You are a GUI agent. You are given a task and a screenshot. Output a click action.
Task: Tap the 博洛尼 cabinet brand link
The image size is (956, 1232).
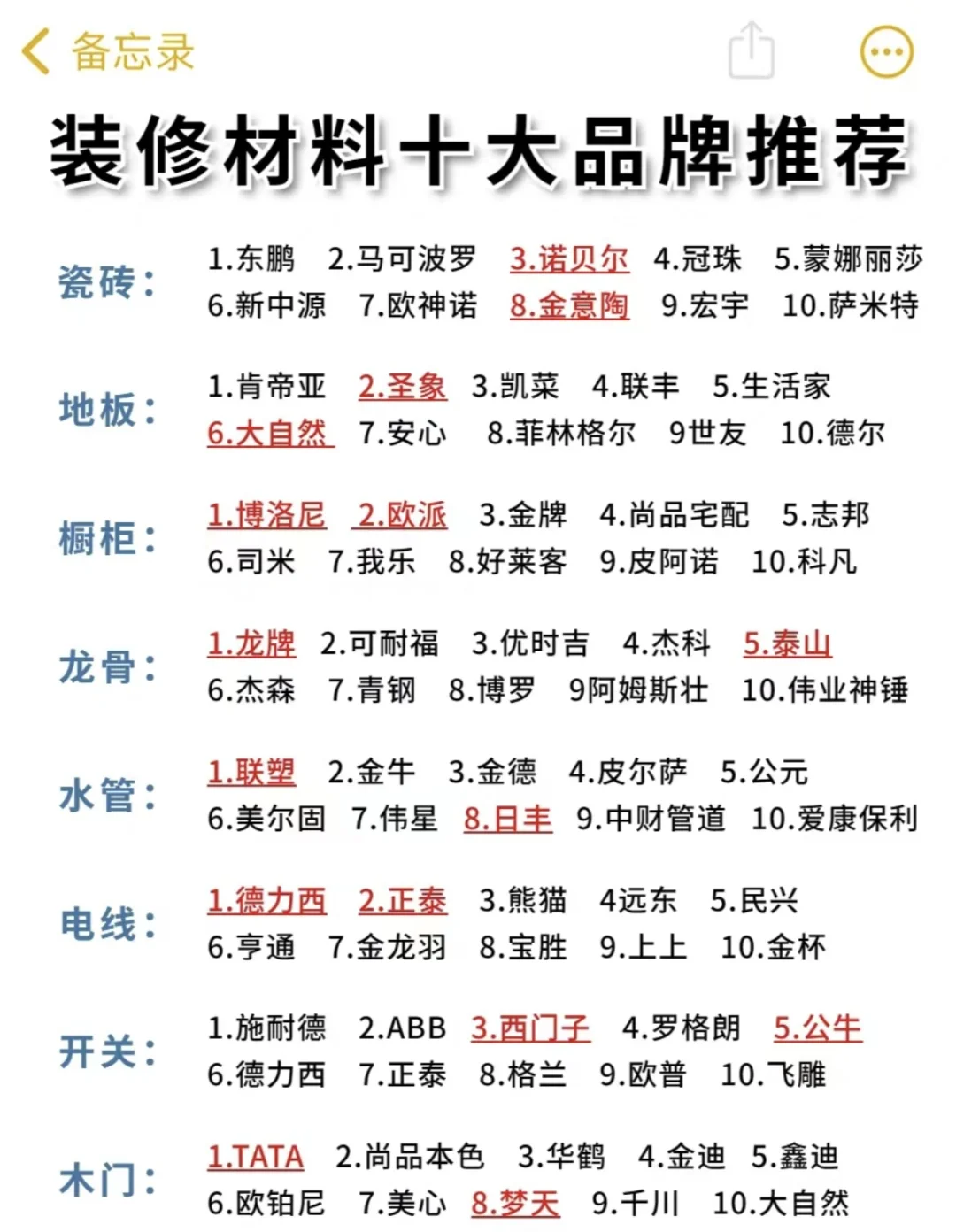tap(266, 514)
